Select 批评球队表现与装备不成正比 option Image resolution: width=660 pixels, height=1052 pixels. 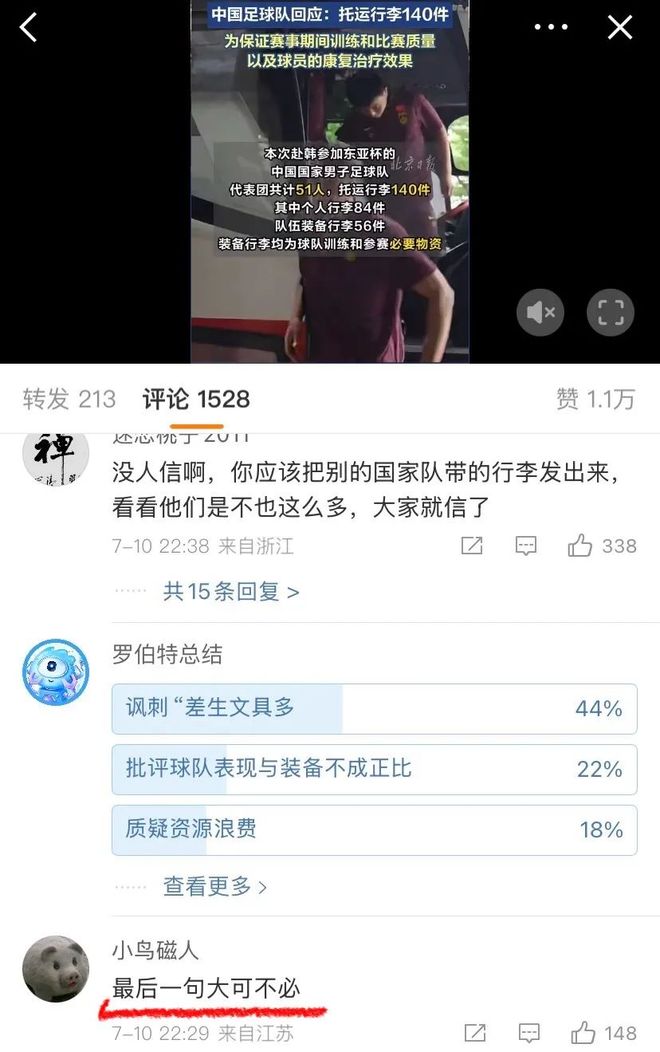374,769
